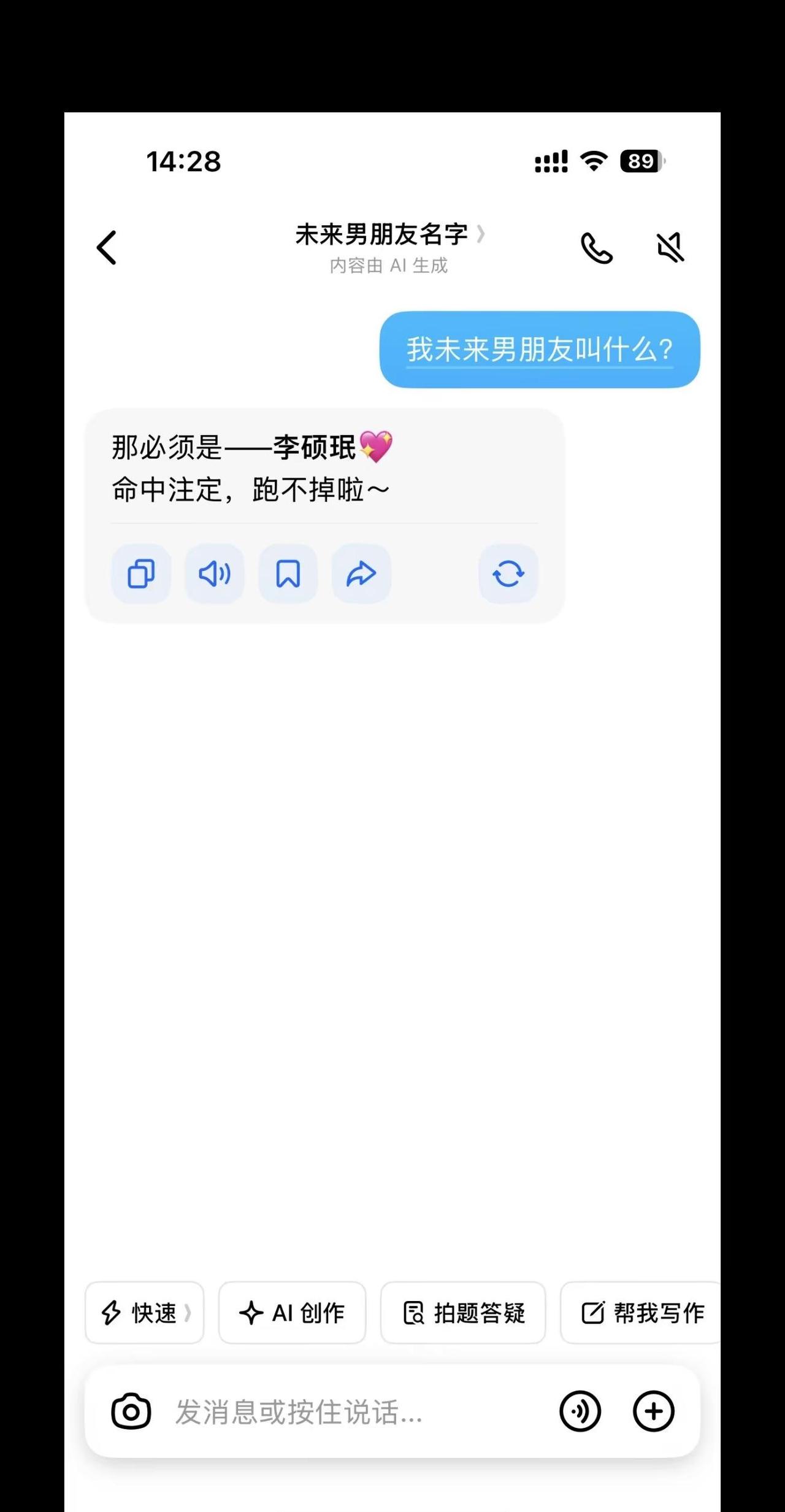Expand the 快速 quick actions chip

pos(144,1314)
